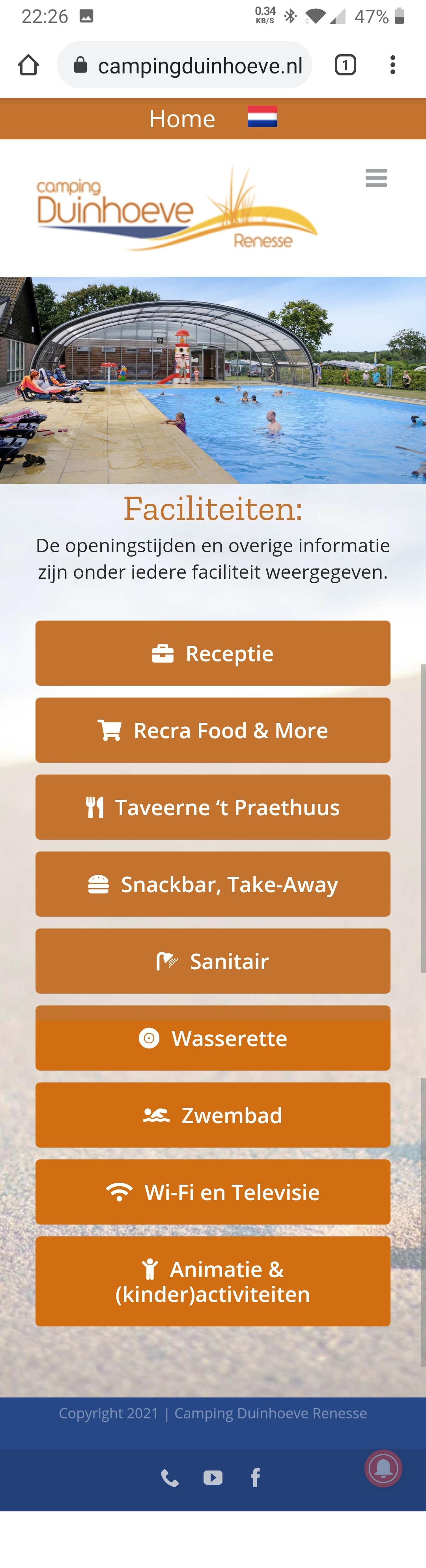Viewport: 426px width, 1568px height.
Task: Open the browser overflow menu
Action: coord(392,64)
